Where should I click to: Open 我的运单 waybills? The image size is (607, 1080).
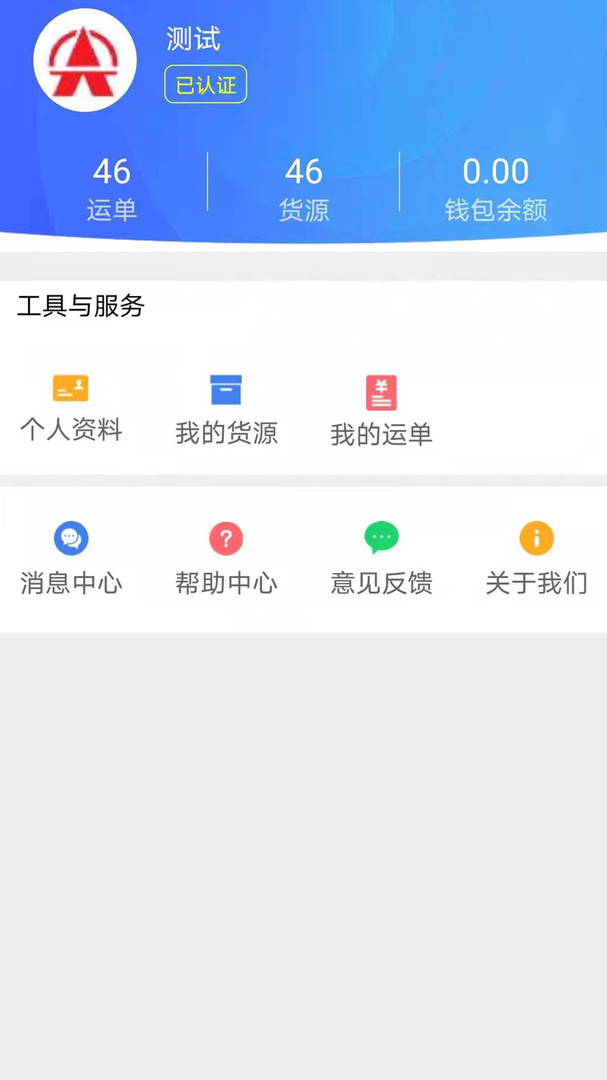coord(381,410)
